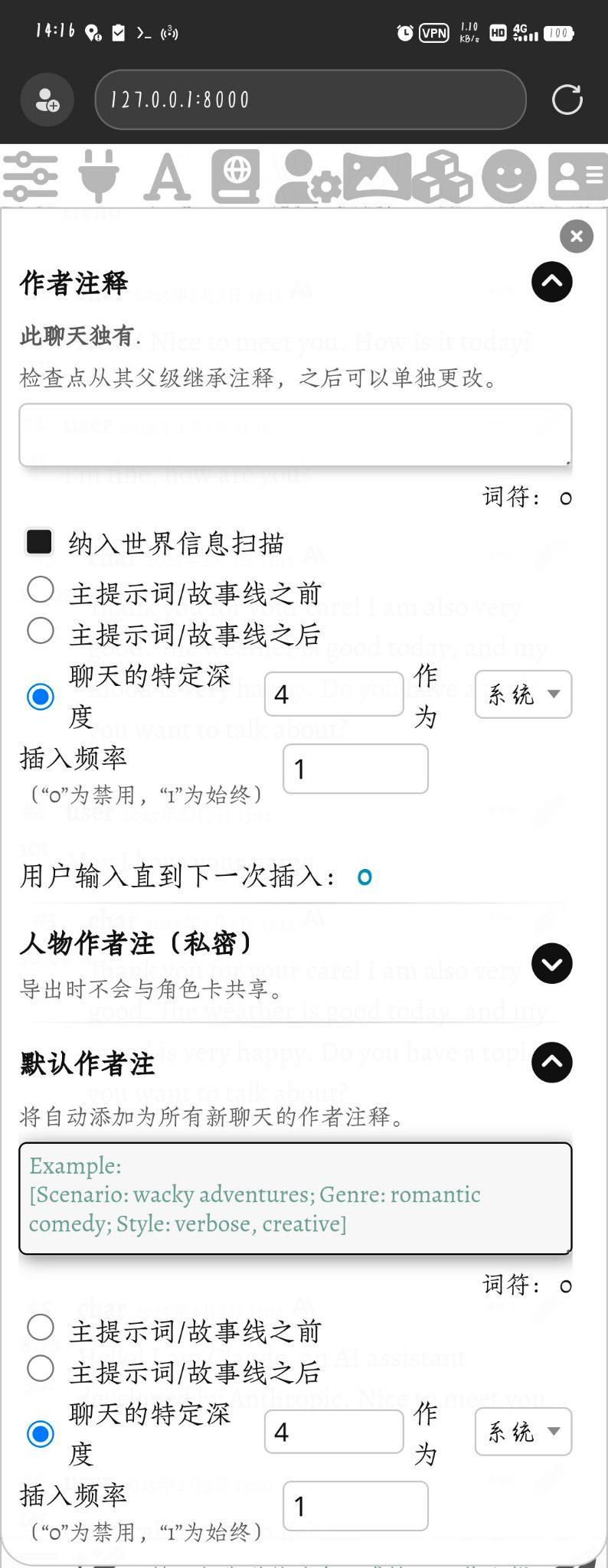Close the author's note panel
The height and width of the screenshot is (1568, 608).
576,237
